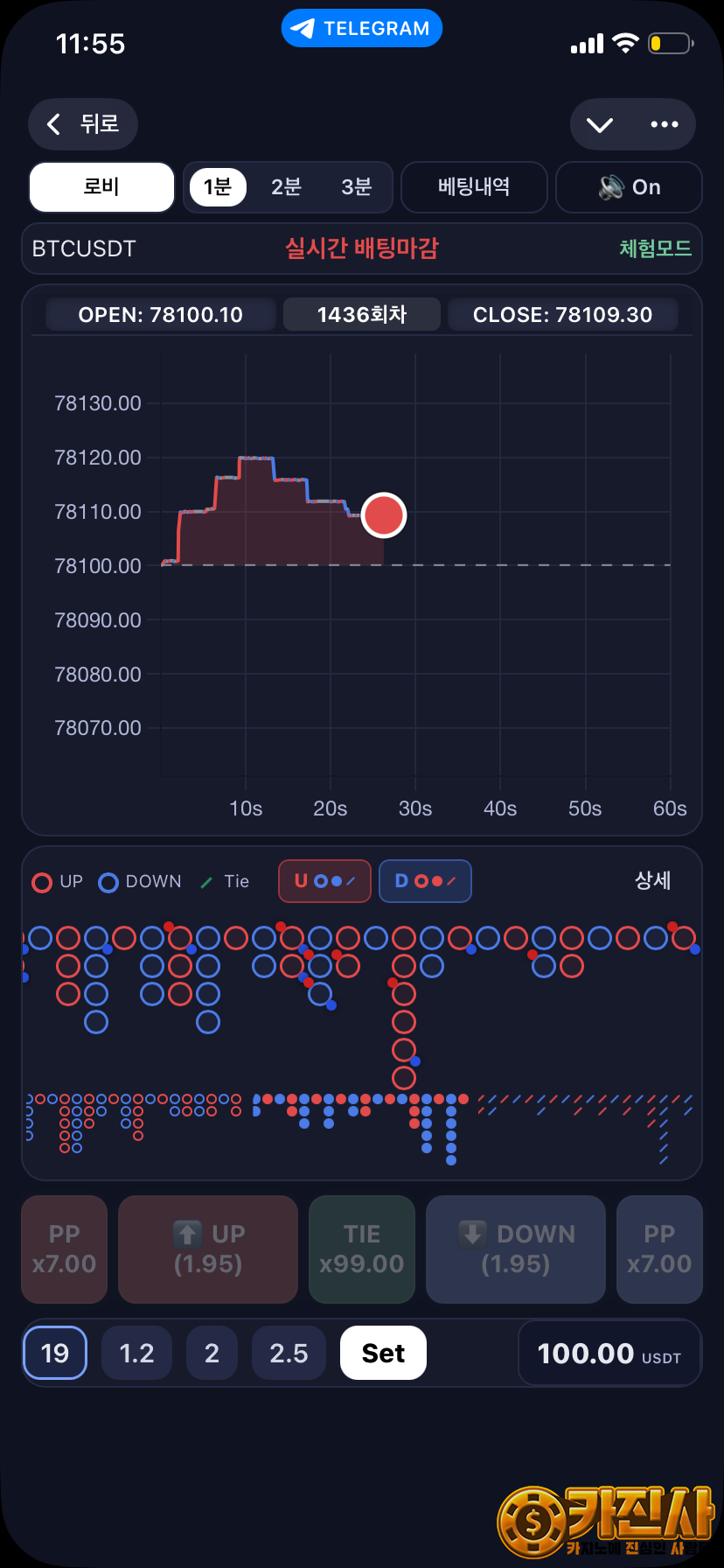Image resolution: width=724 pixels, height=1568 pixels.
Task: Return to the 로비 lobby
Action: click(x=101, y=187)
